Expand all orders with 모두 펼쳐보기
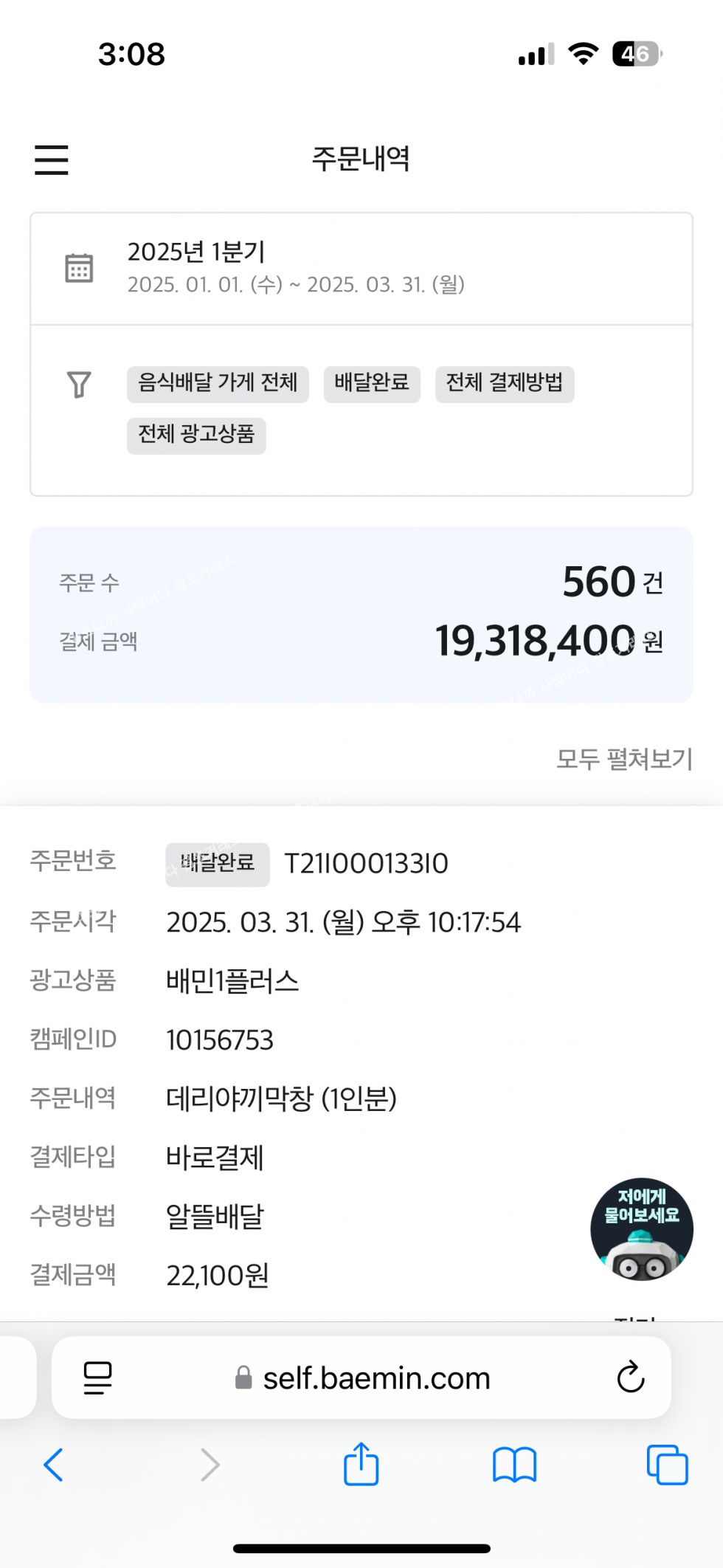This screenshot has width=723, height=1568. 624,759
